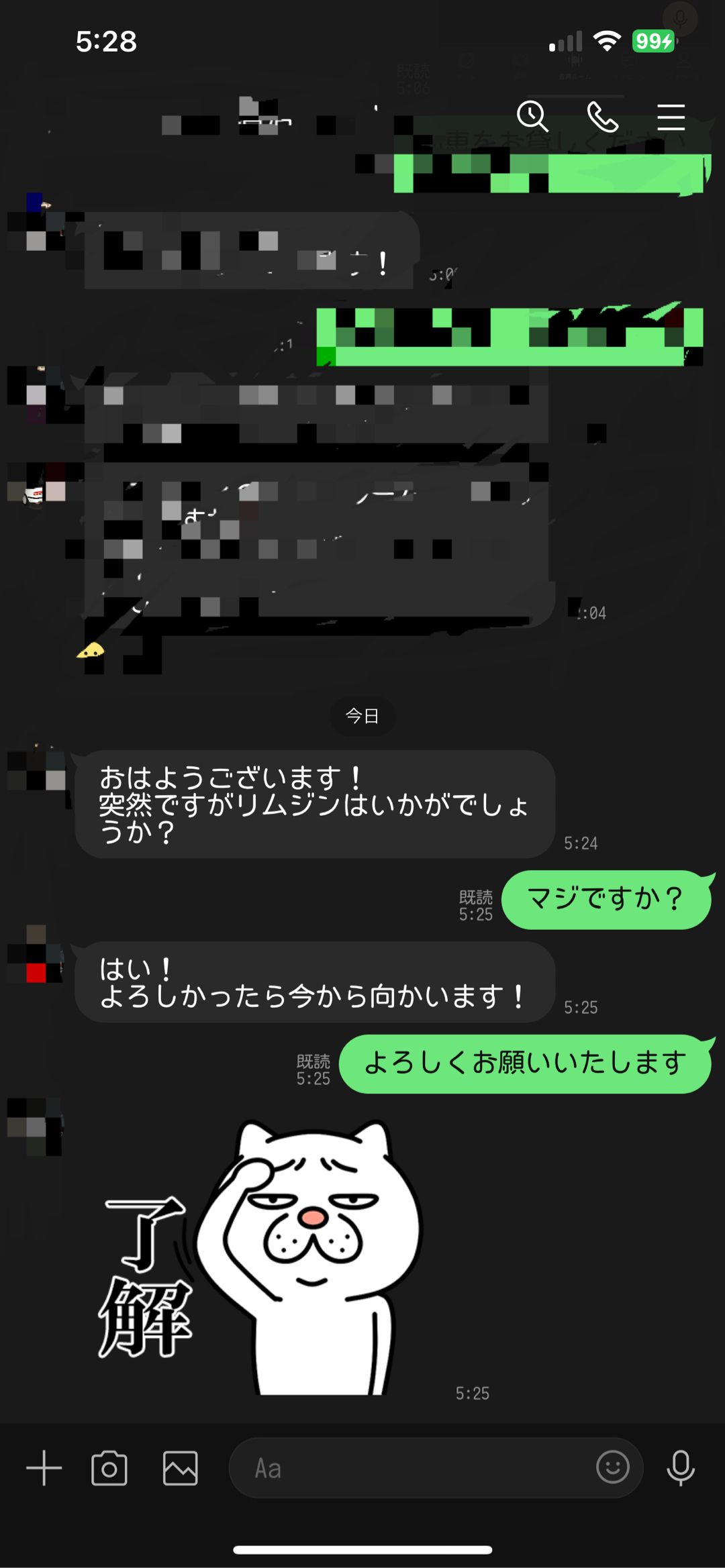The height and width of the screenshot is (1568, 725).
Task: Open the photo gallery picker
Action: 181,1468
